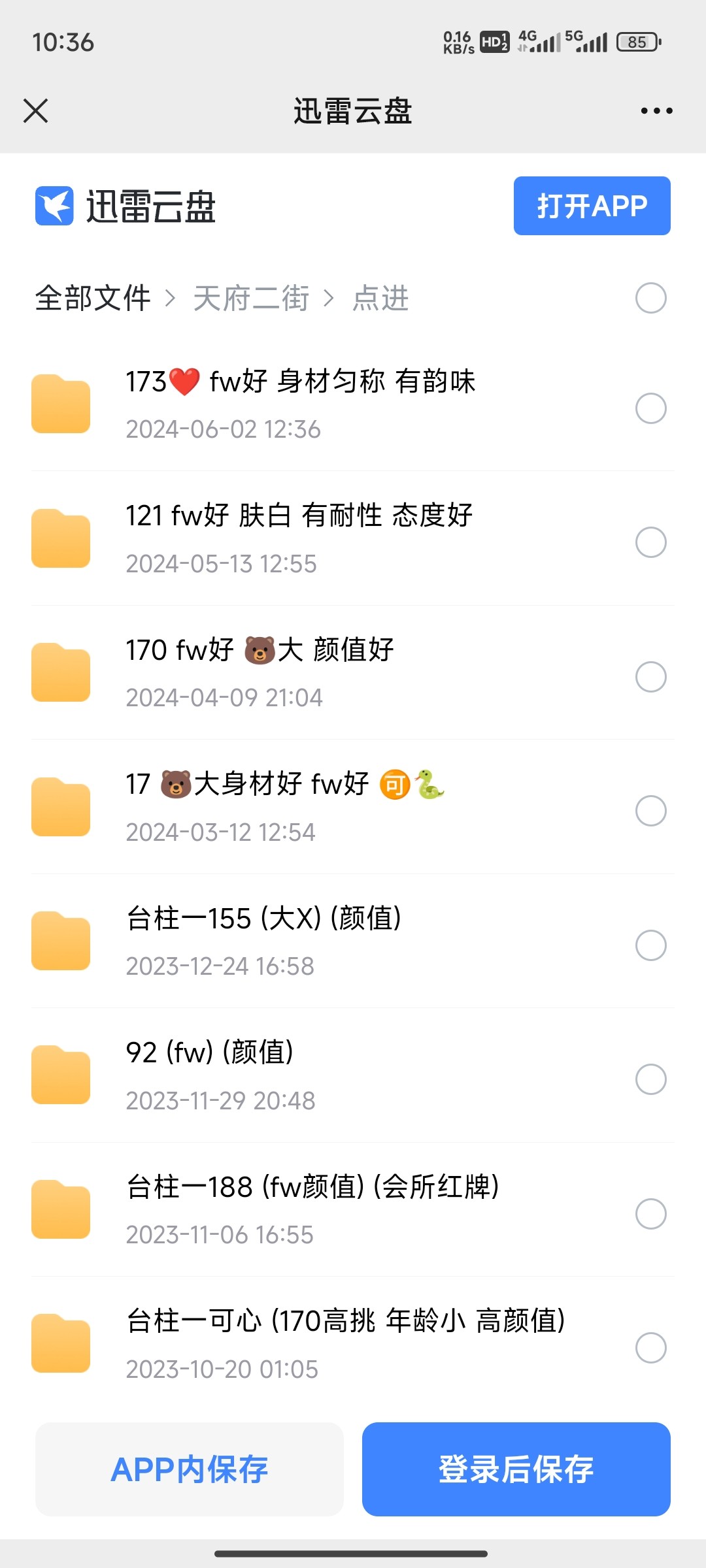This screenshot has height=1568, width=706.
Task: Tick the folder dated 2024-04-09 21:04
Action: [650, 677]
